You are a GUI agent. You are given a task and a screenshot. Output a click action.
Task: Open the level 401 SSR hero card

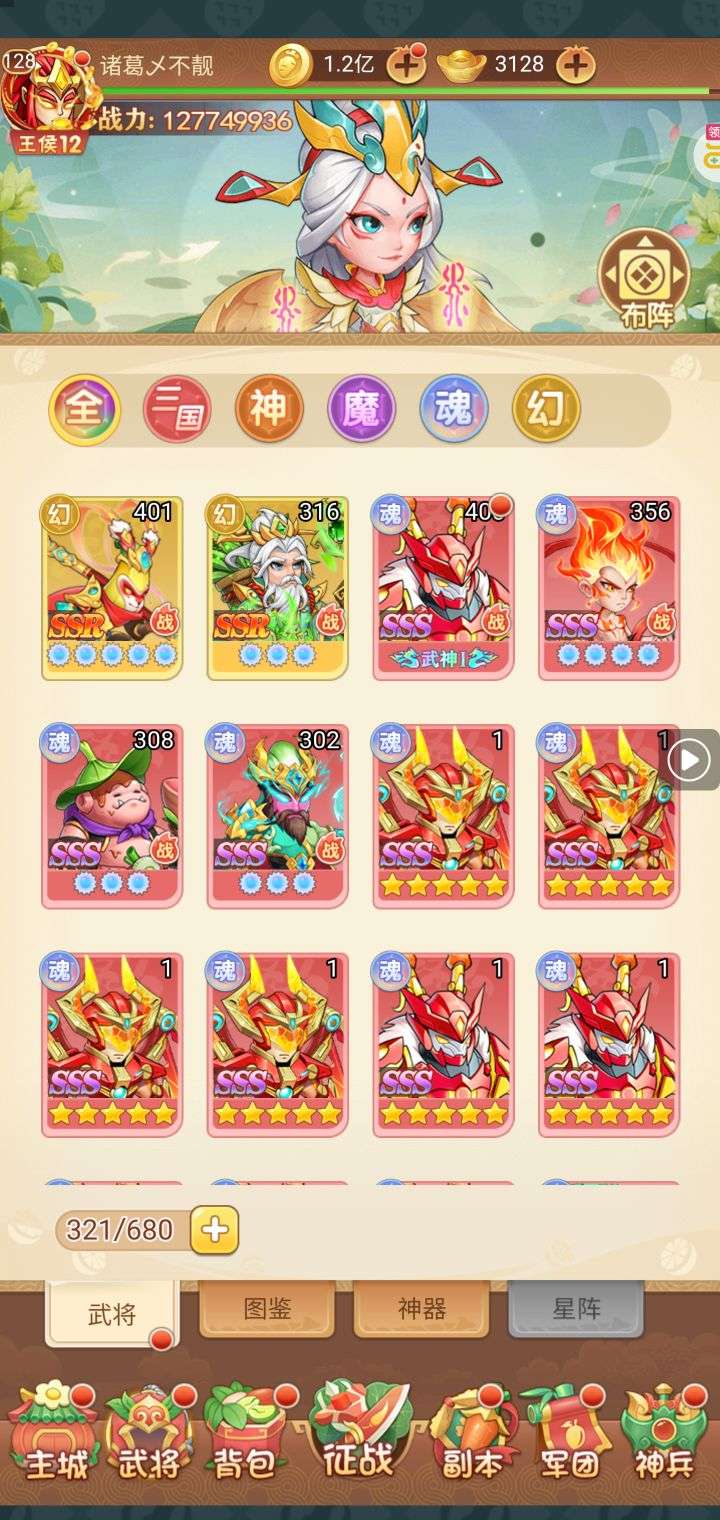pos(112,587)
